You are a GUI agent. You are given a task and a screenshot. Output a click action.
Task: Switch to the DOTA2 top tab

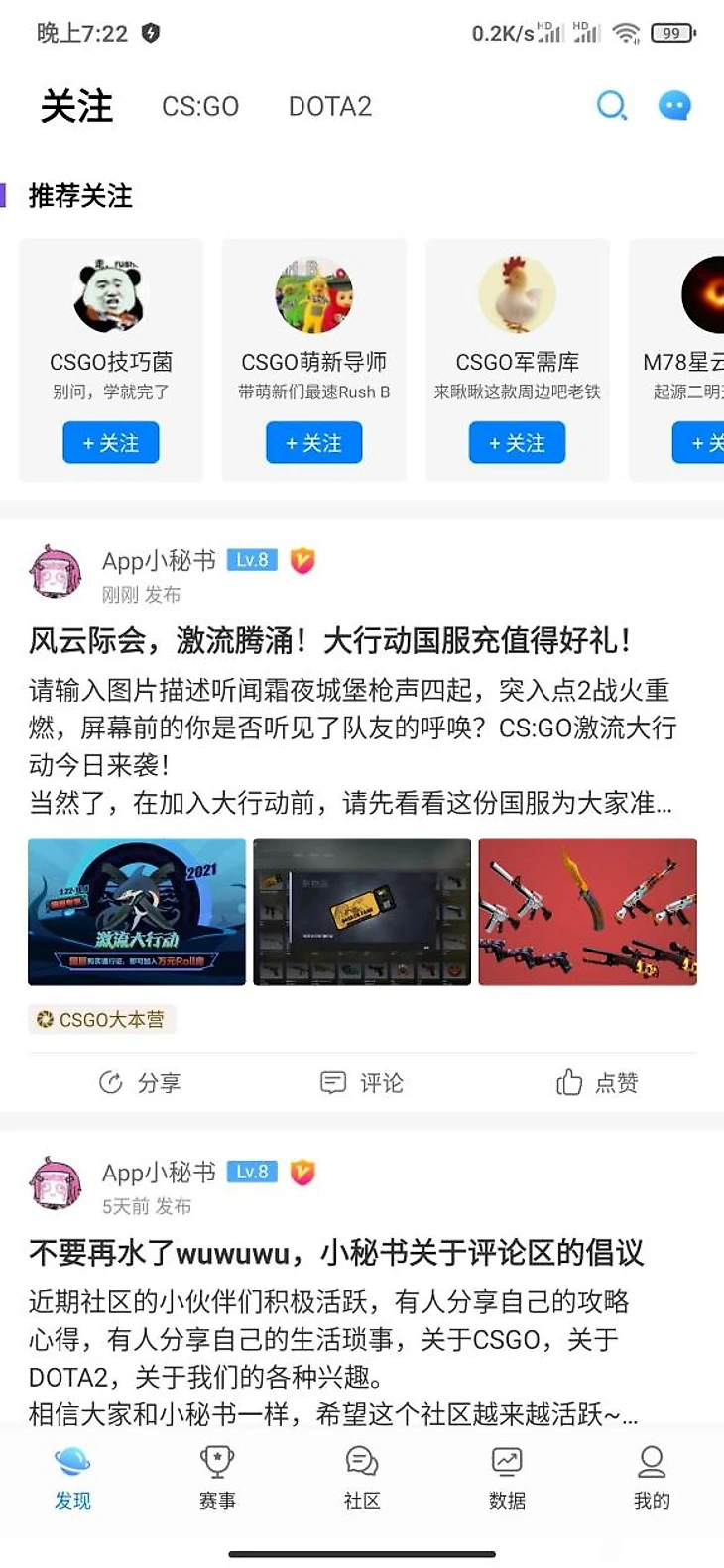click(329, 106)
